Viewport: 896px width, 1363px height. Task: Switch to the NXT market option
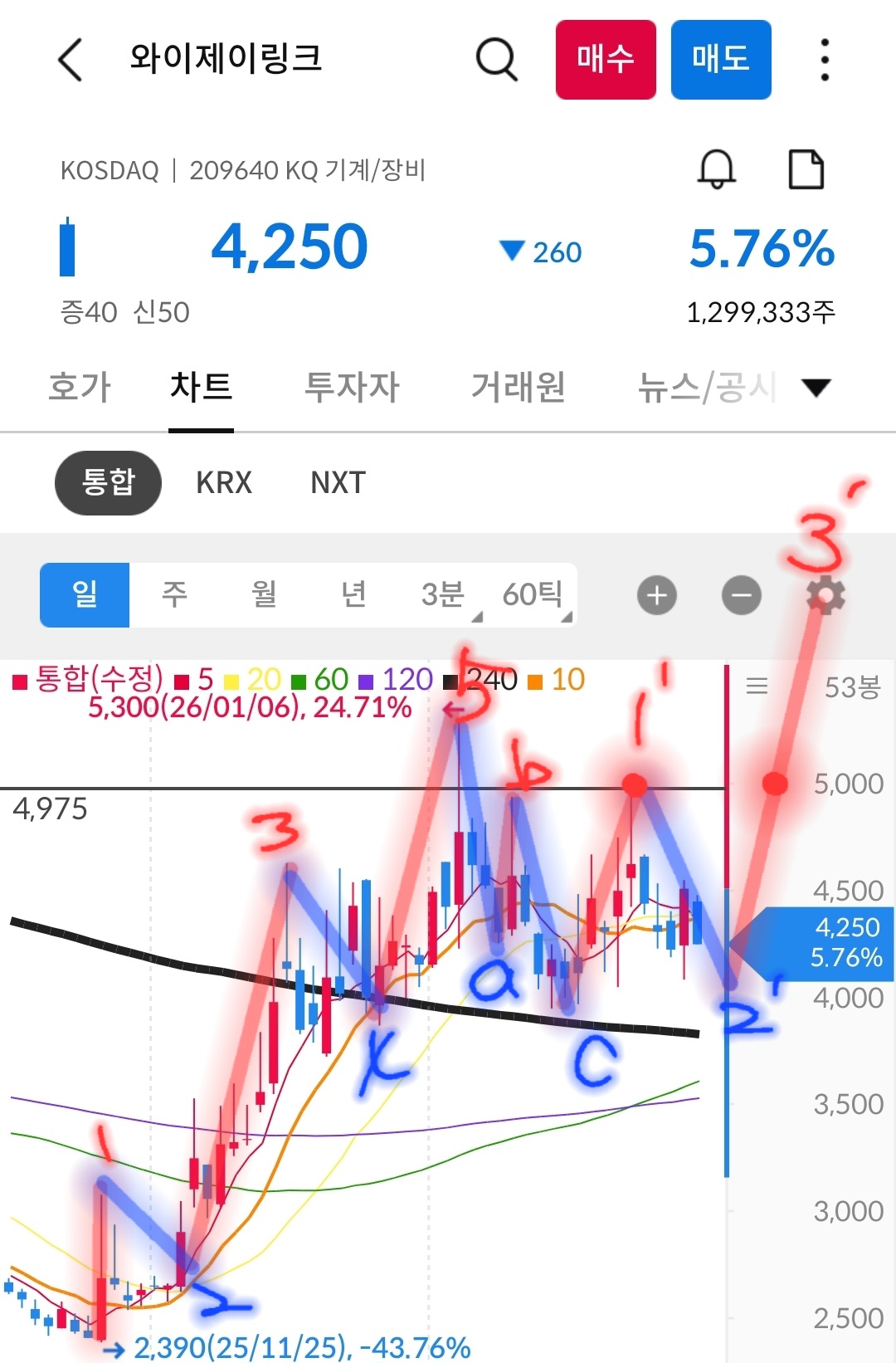coord(335,482)
